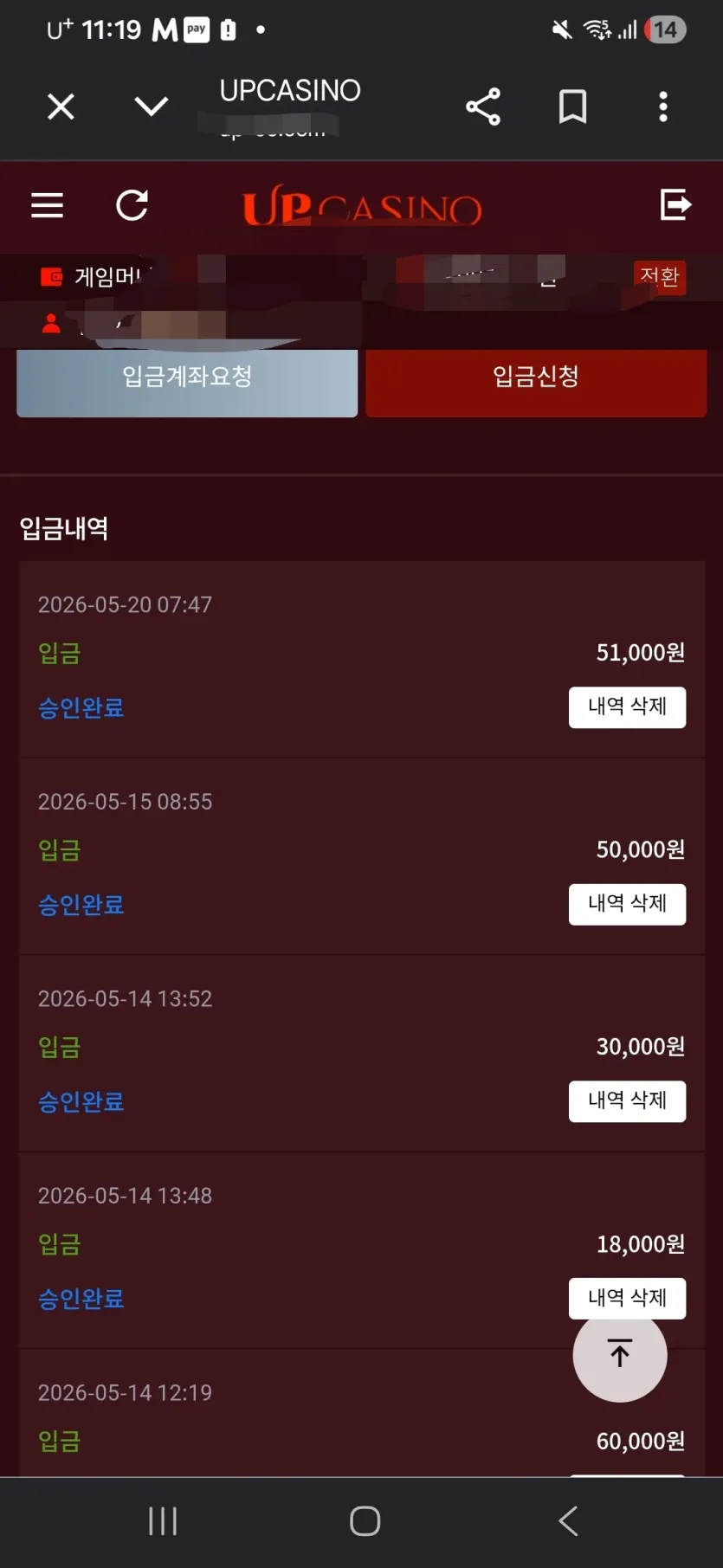Open the hamburger drawer menu
Image resolution: width=723 pixels, height=1568 pixels.
pos(48,205)
